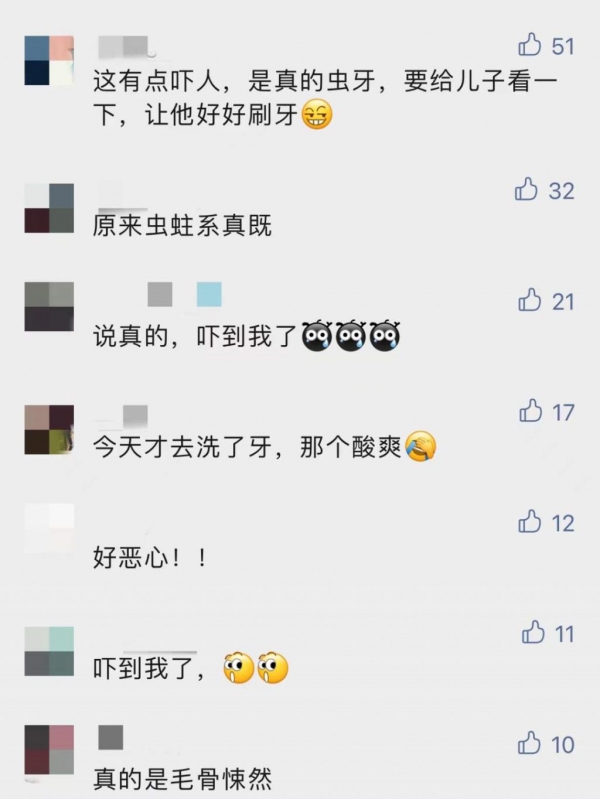Like the 吓到我了 comment with 11 likes
Screen dimensions: 600x799
pyautogui.click(x=533, y=633)
